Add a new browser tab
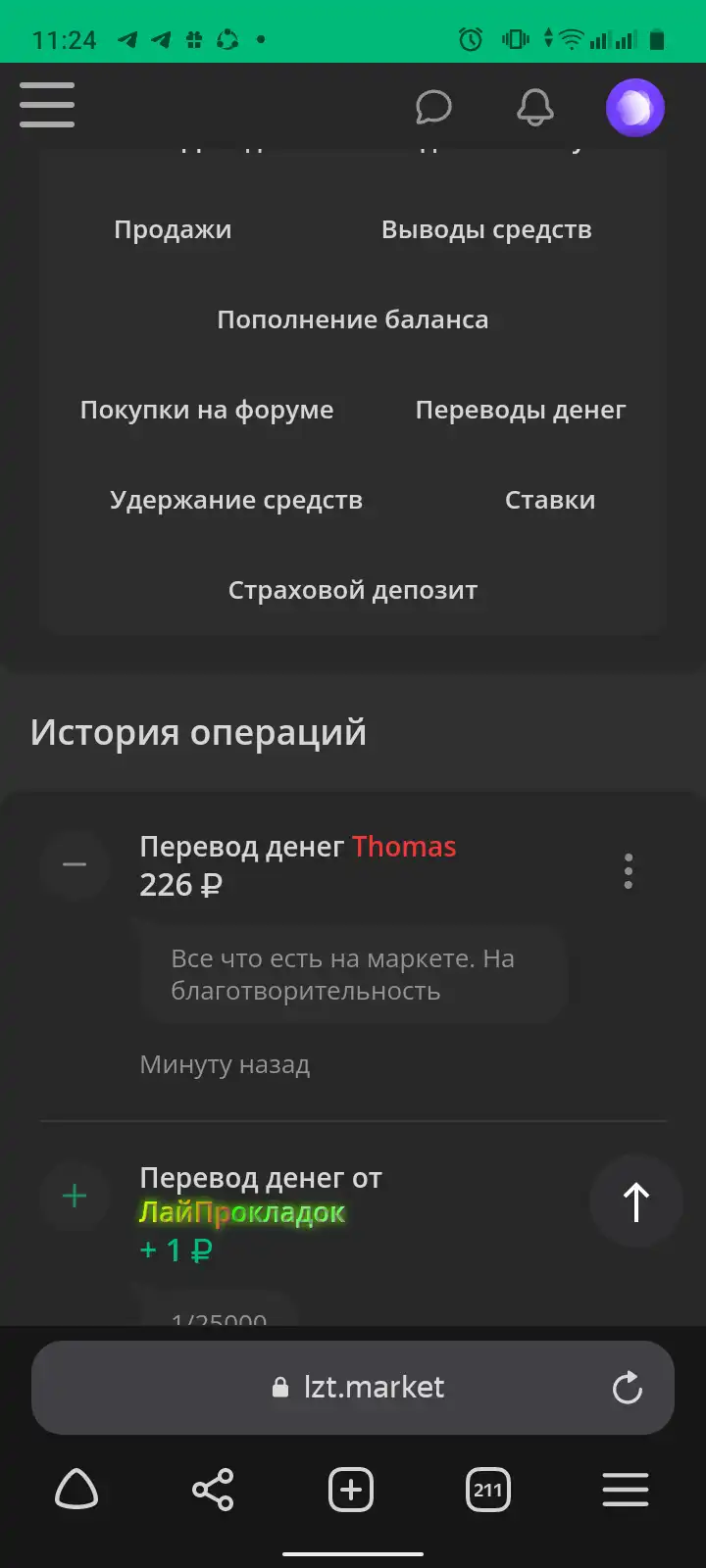Screen dimensions: 706x1568 351,1491
